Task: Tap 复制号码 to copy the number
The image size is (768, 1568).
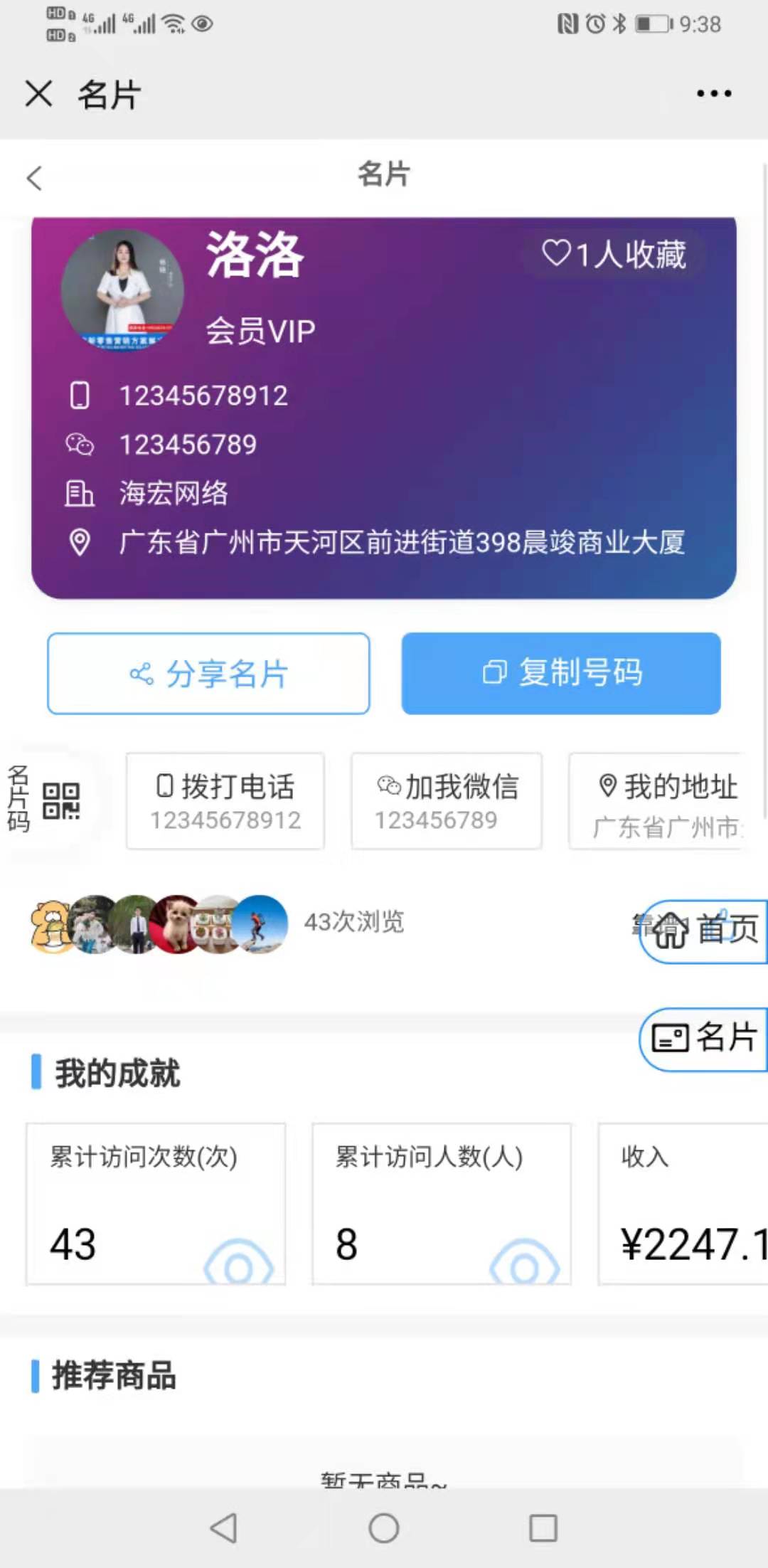Action: [561, 673]
